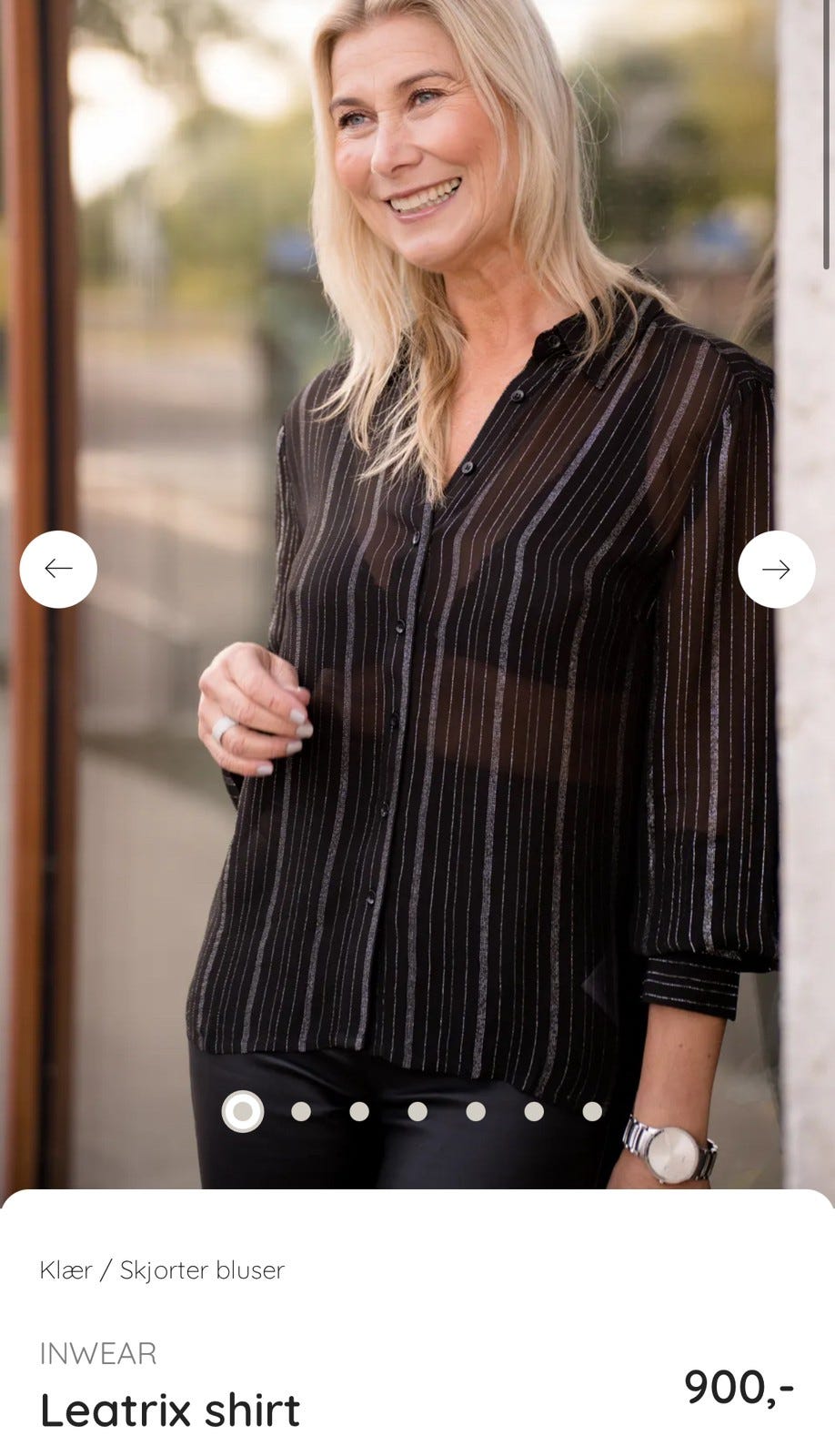Jump to the sixth image via its dot
The width and height of the screenshot is (835, 1456).
tap(533, 1111)
